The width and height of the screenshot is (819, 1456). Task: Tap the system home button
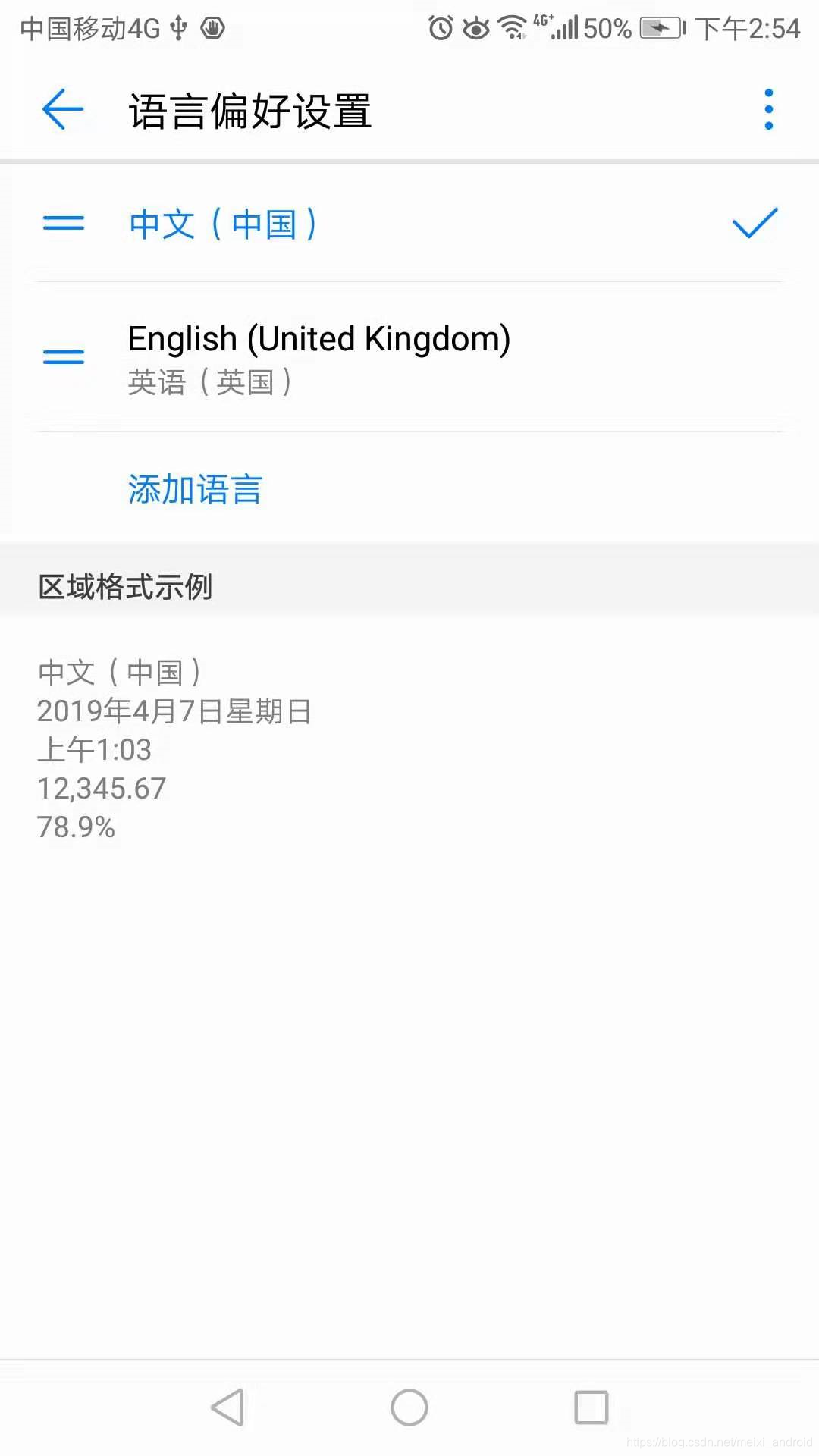pyautogui.click(x=409, y=1407)
